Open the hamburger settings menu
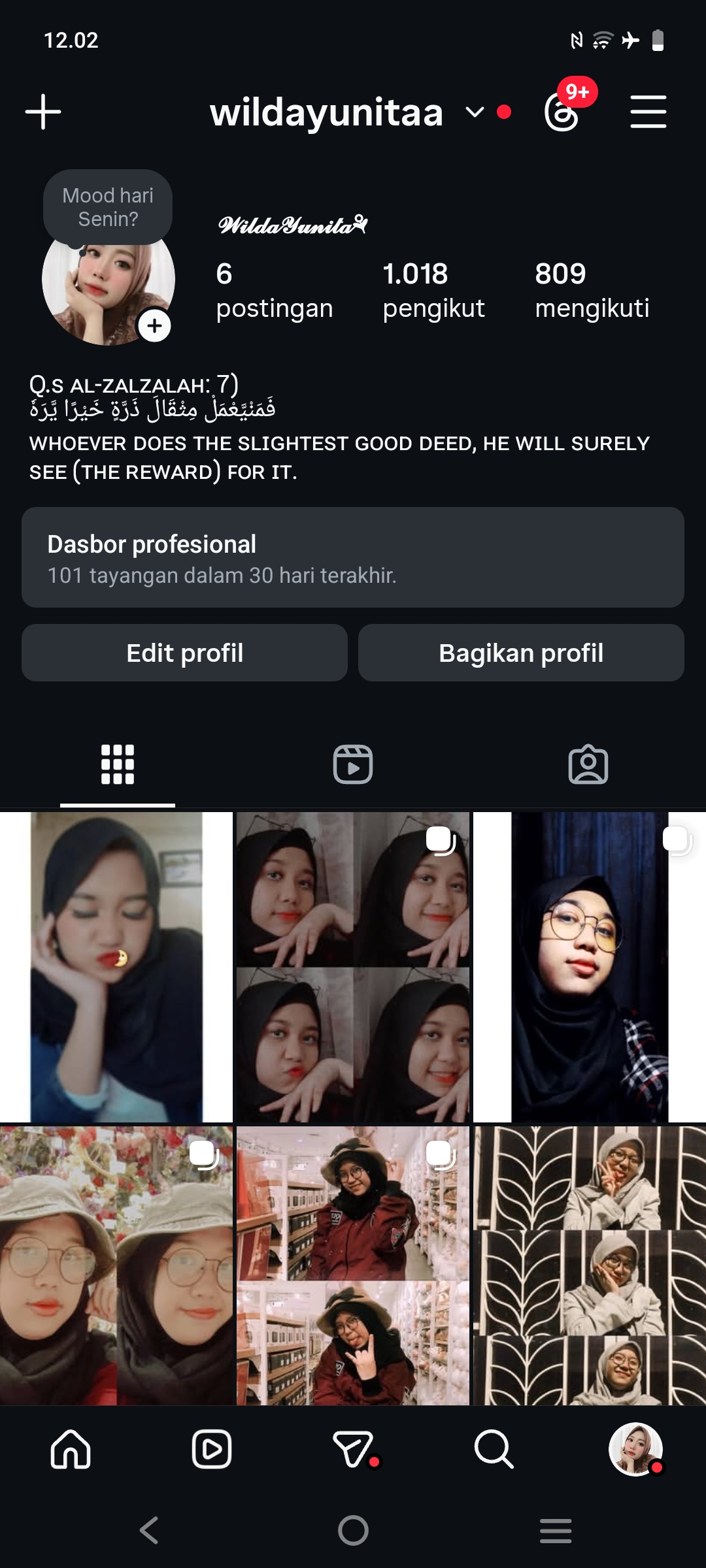This screenshot has height=1568, width=706. pyautogui.click(x=648, y=112)
